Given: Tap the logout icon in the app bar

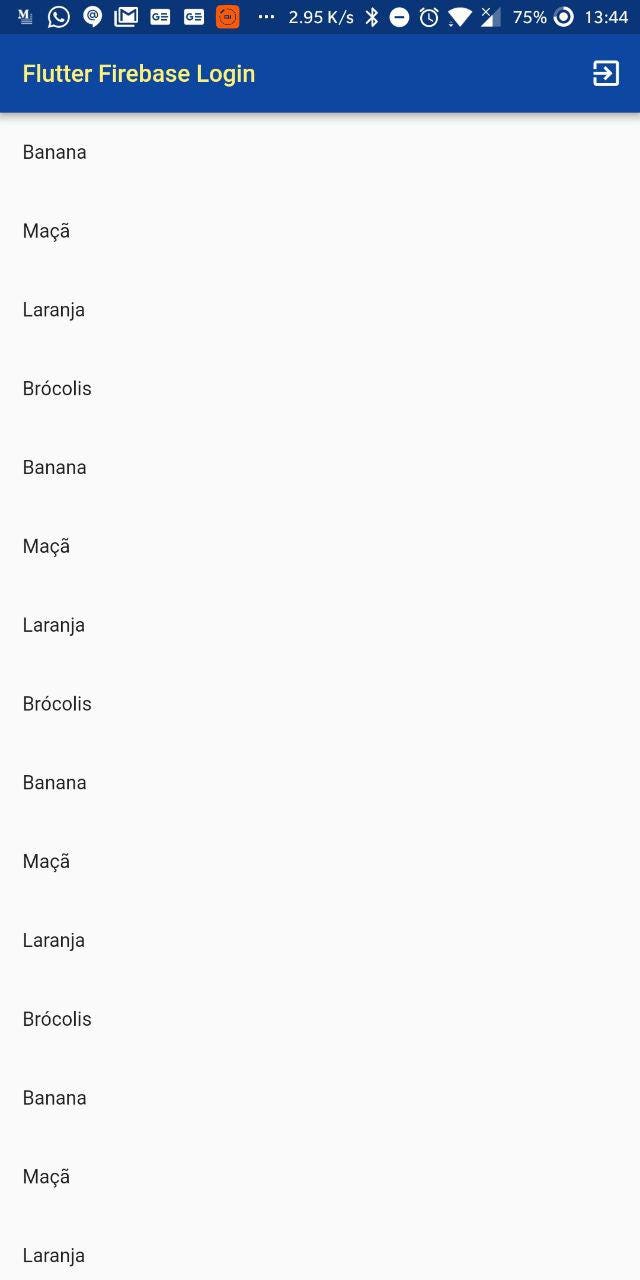Looking at the screenshot, I should 606,73.
